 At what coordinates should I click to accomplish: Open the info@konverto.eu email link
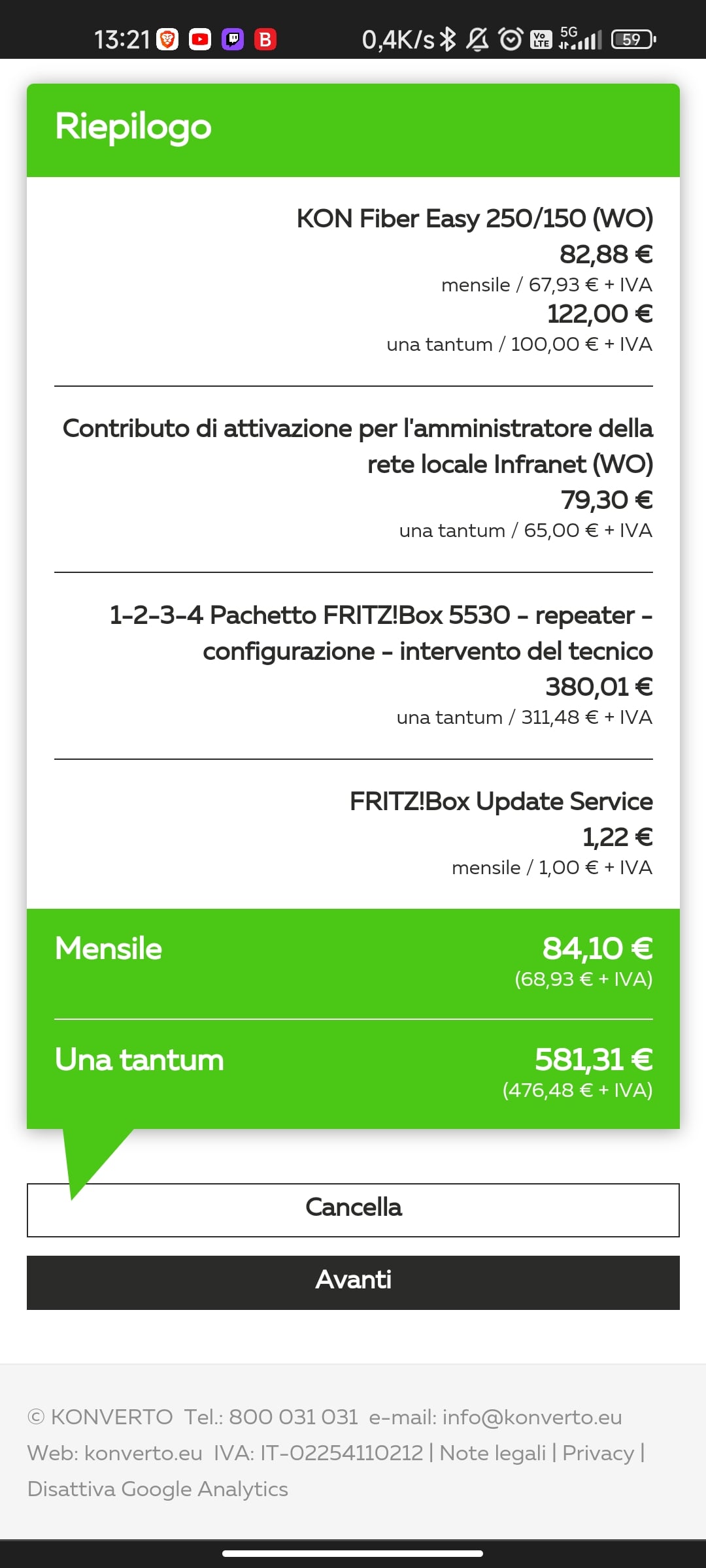pyautogui.click(x=532, y=1417)
